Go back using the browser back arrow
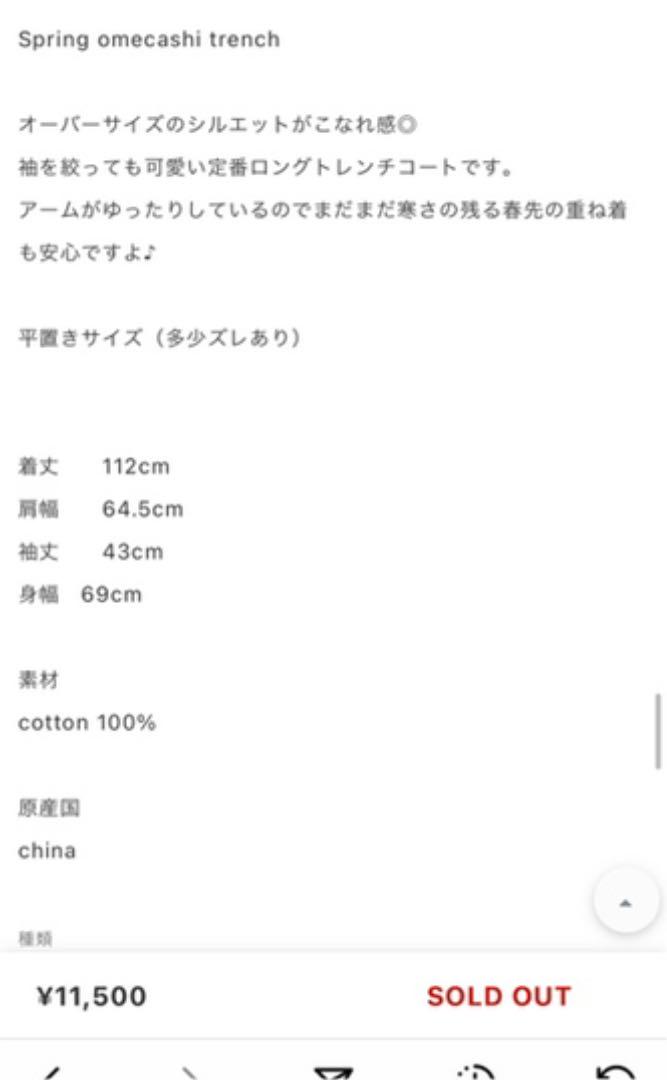Image resolution: width=667 pixels, height=1080 pixels. point(50,1073)
